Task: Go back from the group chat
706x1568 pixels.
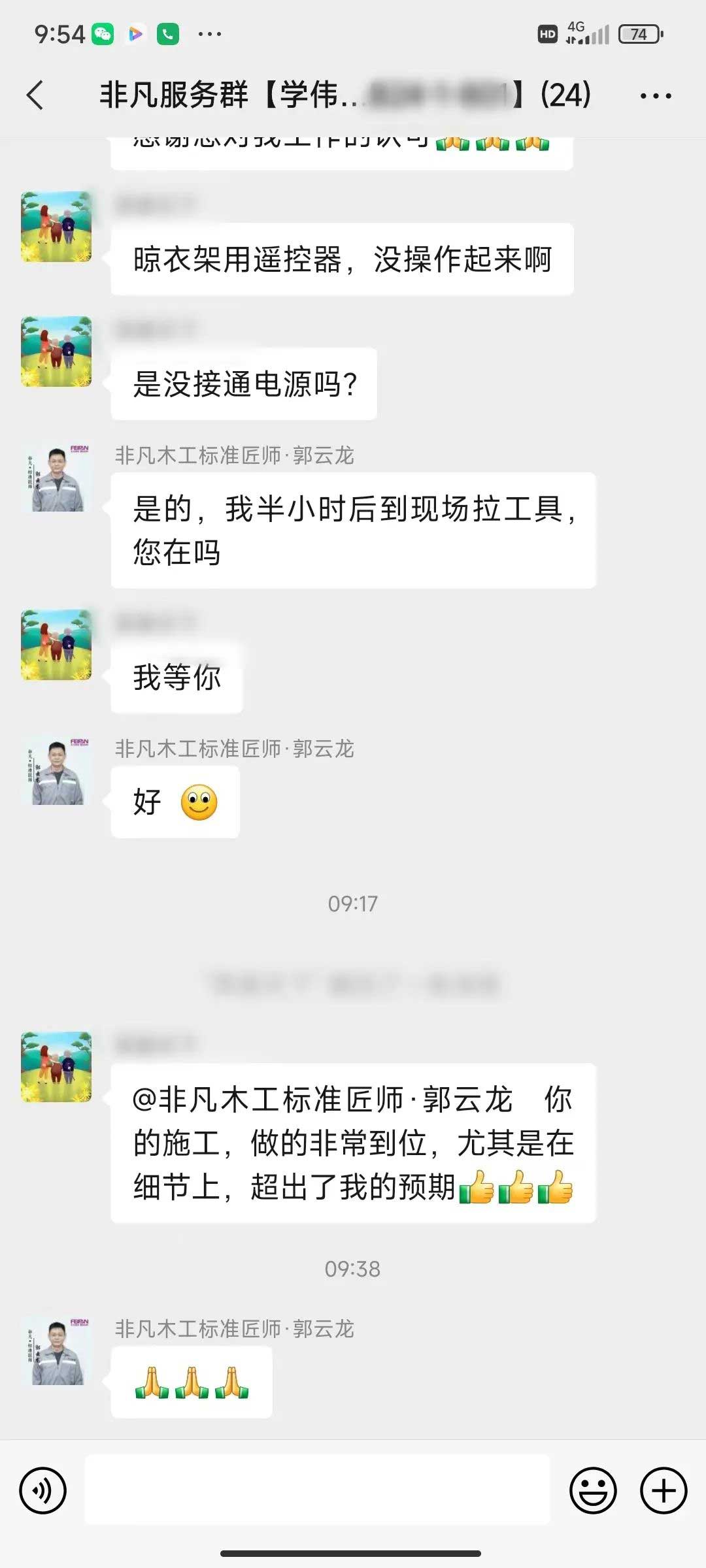Action: (x=36, y=95)
